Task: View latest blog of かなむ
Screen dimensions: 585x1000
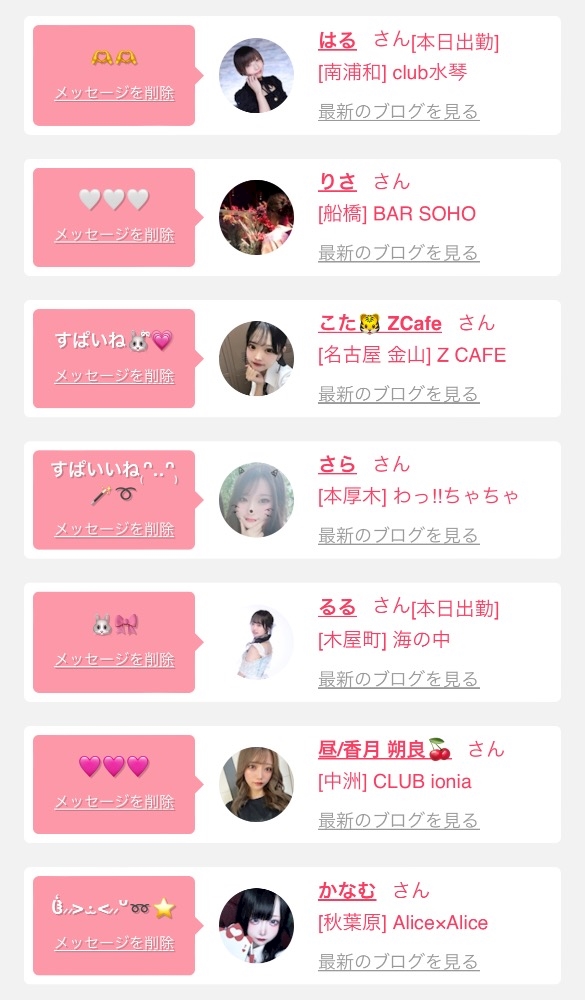Action: (399, 961)
